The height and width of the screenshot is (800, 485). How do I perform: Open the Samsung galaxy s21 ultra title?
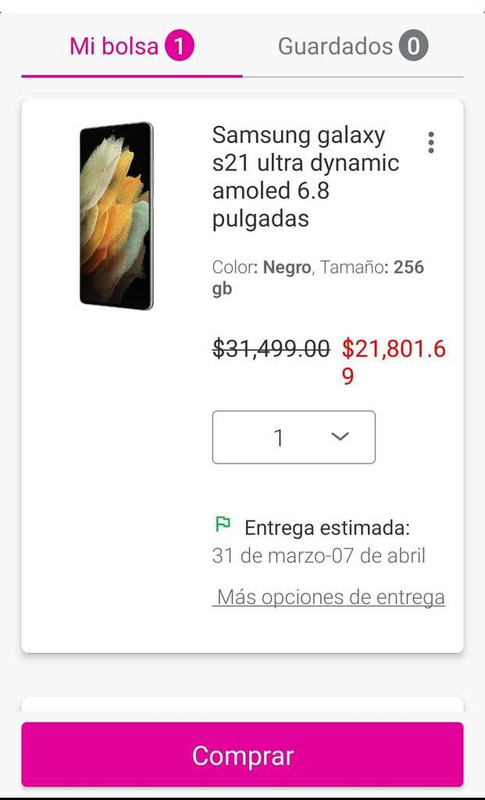coord(305,177)
